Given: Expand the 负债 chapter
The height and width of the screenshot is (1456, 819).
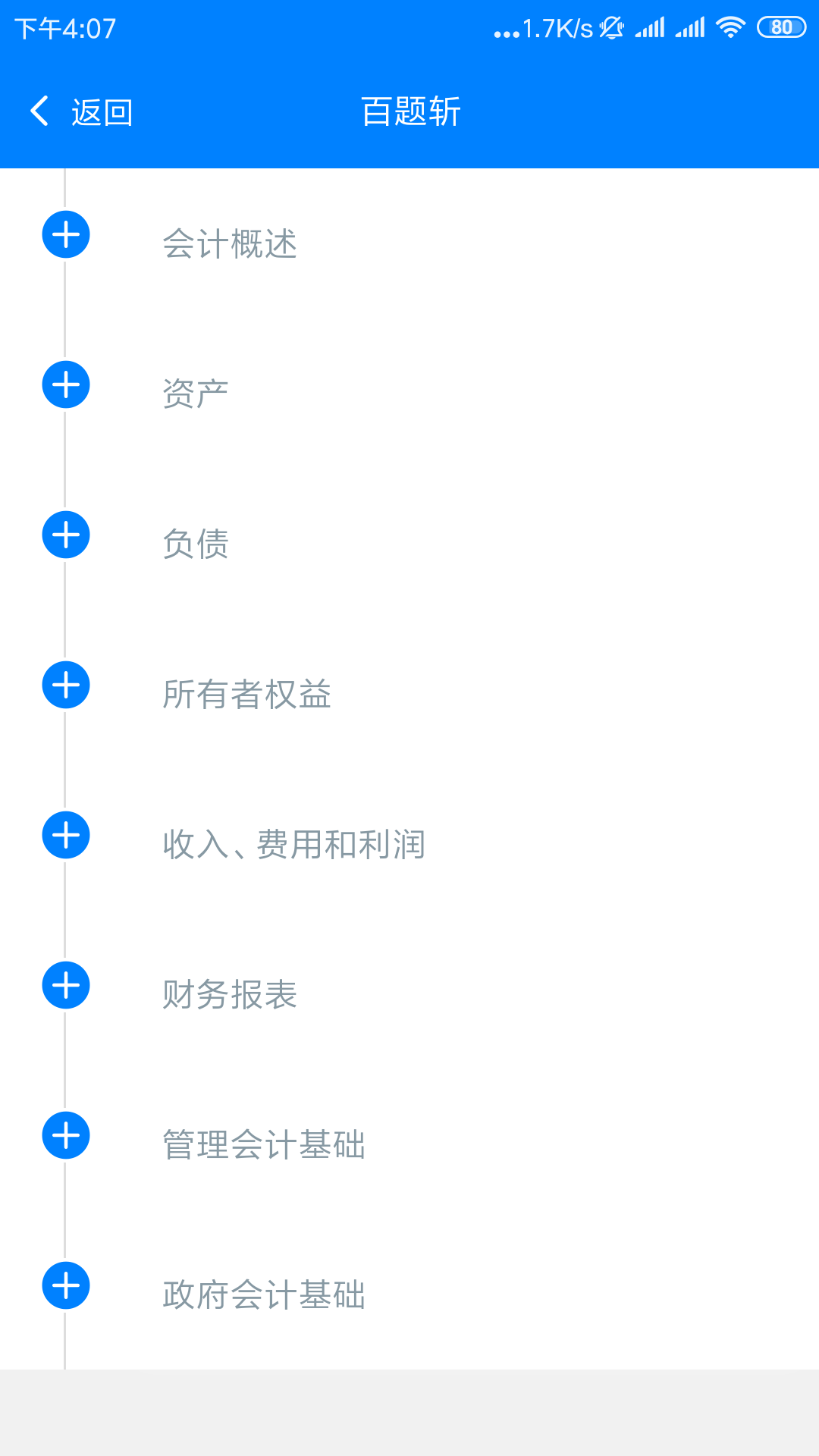Looking at the screenshot, I should [66, 535].
